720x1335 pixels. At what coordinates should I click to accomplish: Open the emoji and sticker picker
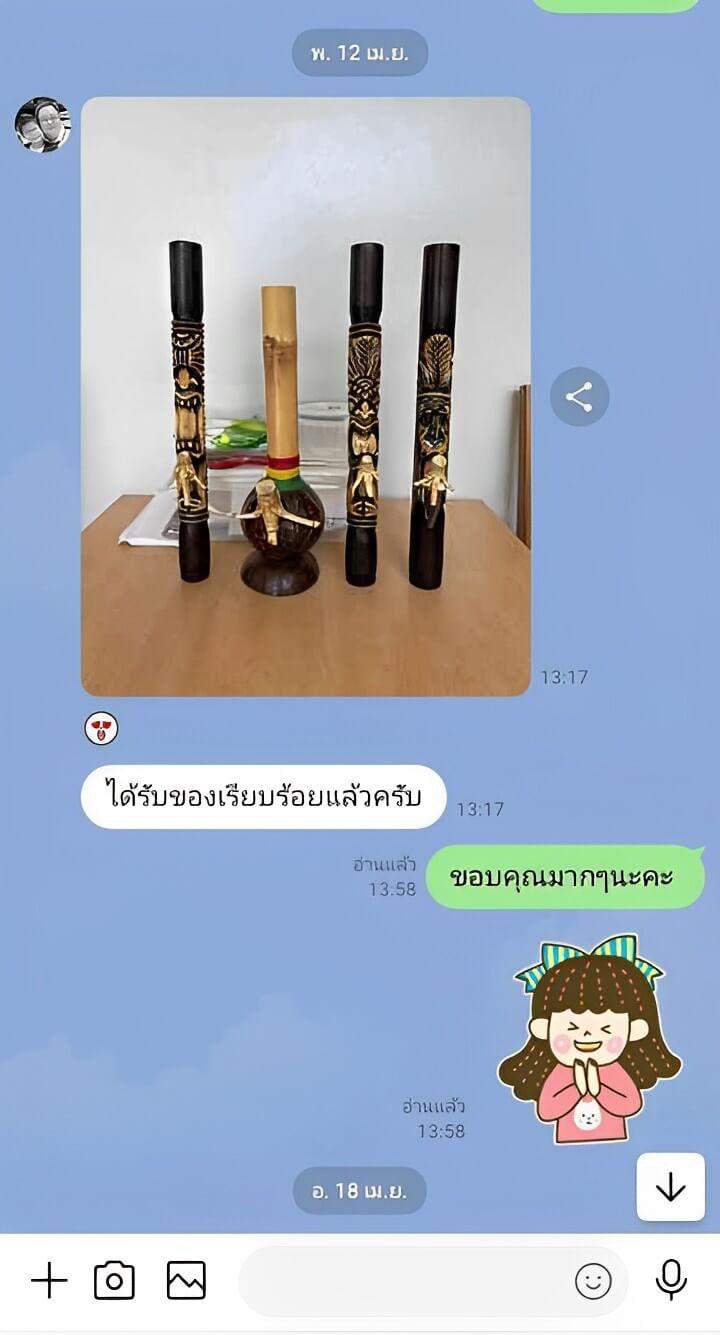click(593, 1280)
